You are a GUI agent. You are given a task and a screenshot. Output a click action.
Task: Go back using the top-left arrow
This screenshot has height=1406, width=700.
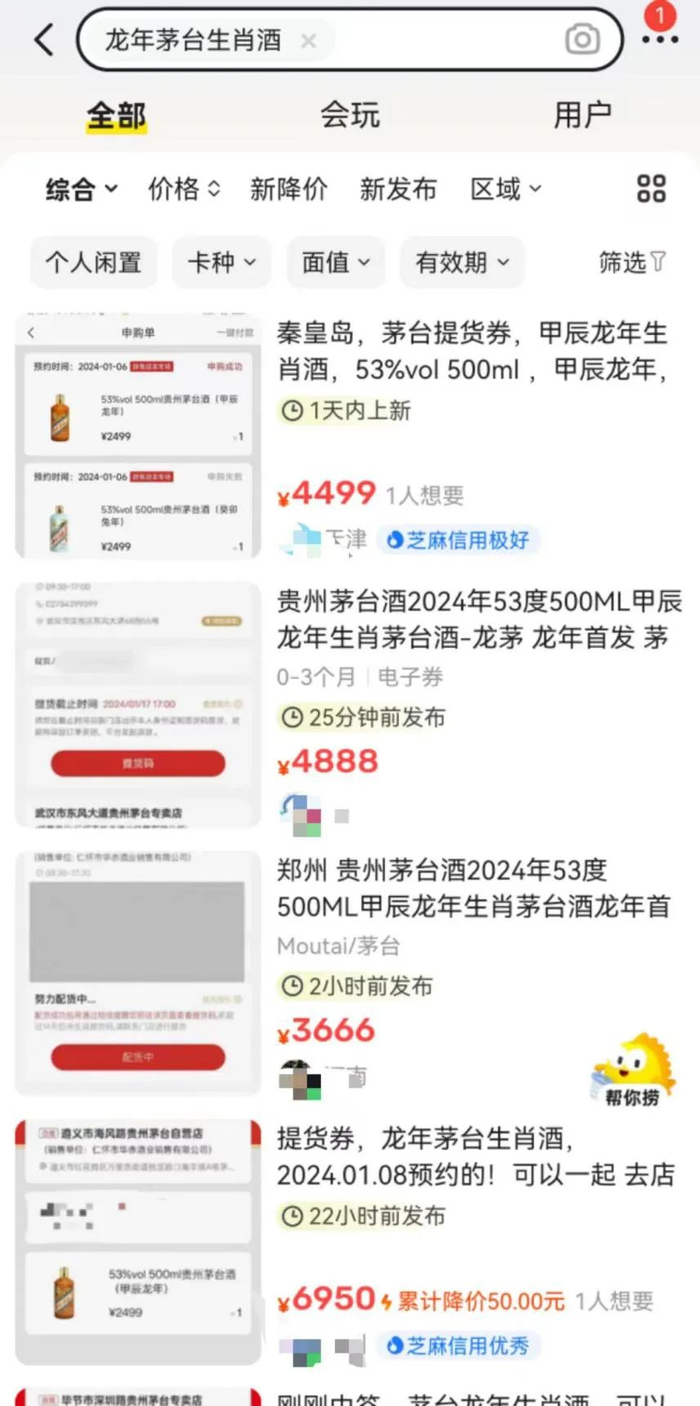pos(44,41)
